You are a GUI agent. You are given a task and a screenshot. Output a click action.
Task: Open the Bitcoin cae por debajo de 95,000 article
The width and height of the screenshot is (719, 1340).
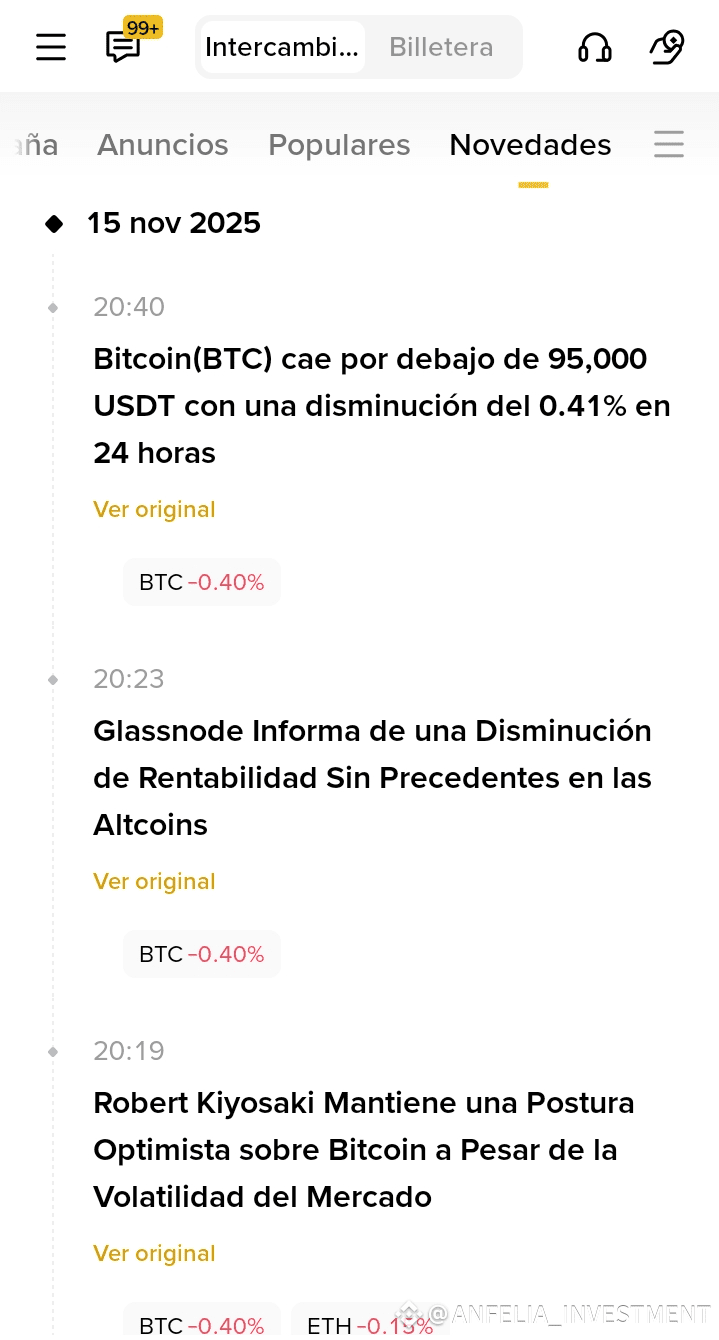(382, 406)
